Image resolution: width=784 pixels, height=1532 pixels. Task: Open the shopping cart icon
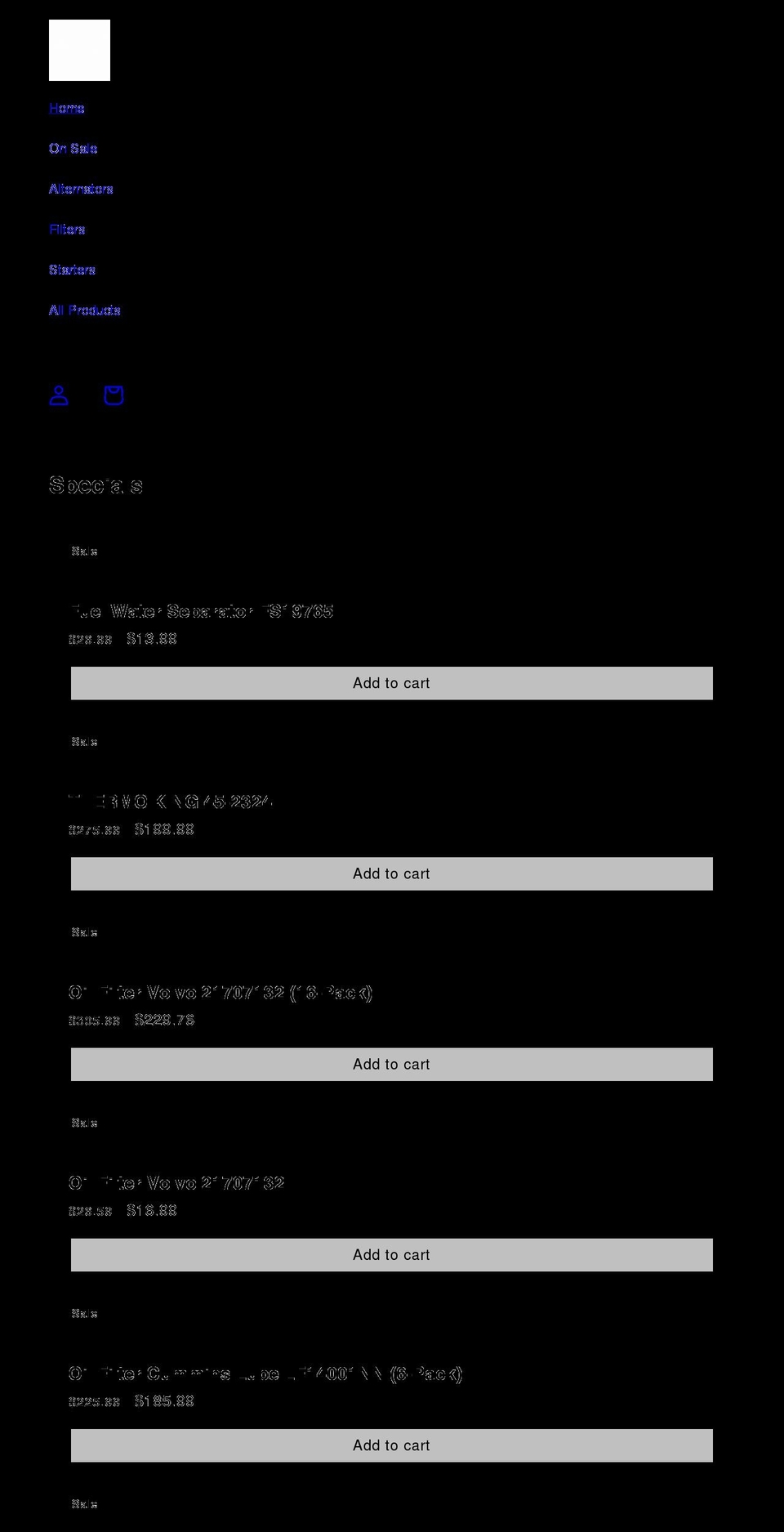pos(114,395)
